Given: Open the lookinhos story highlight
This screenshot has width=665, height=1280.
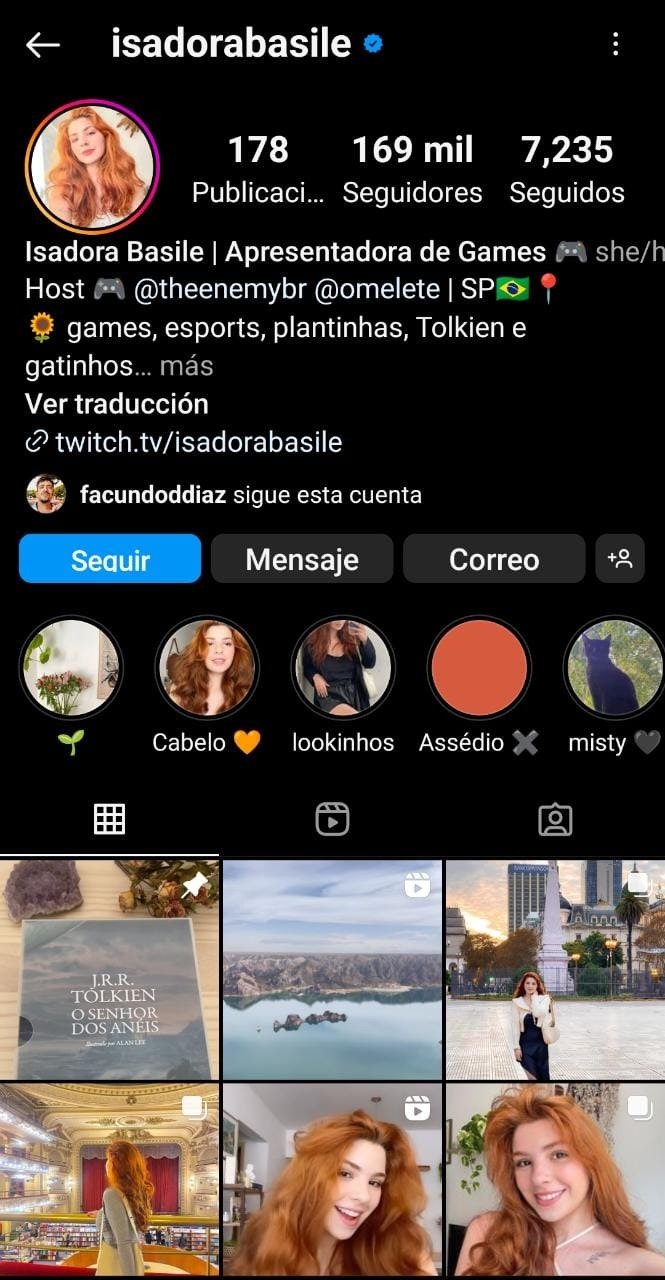Looking at the screenshot, I should [342, 668].
